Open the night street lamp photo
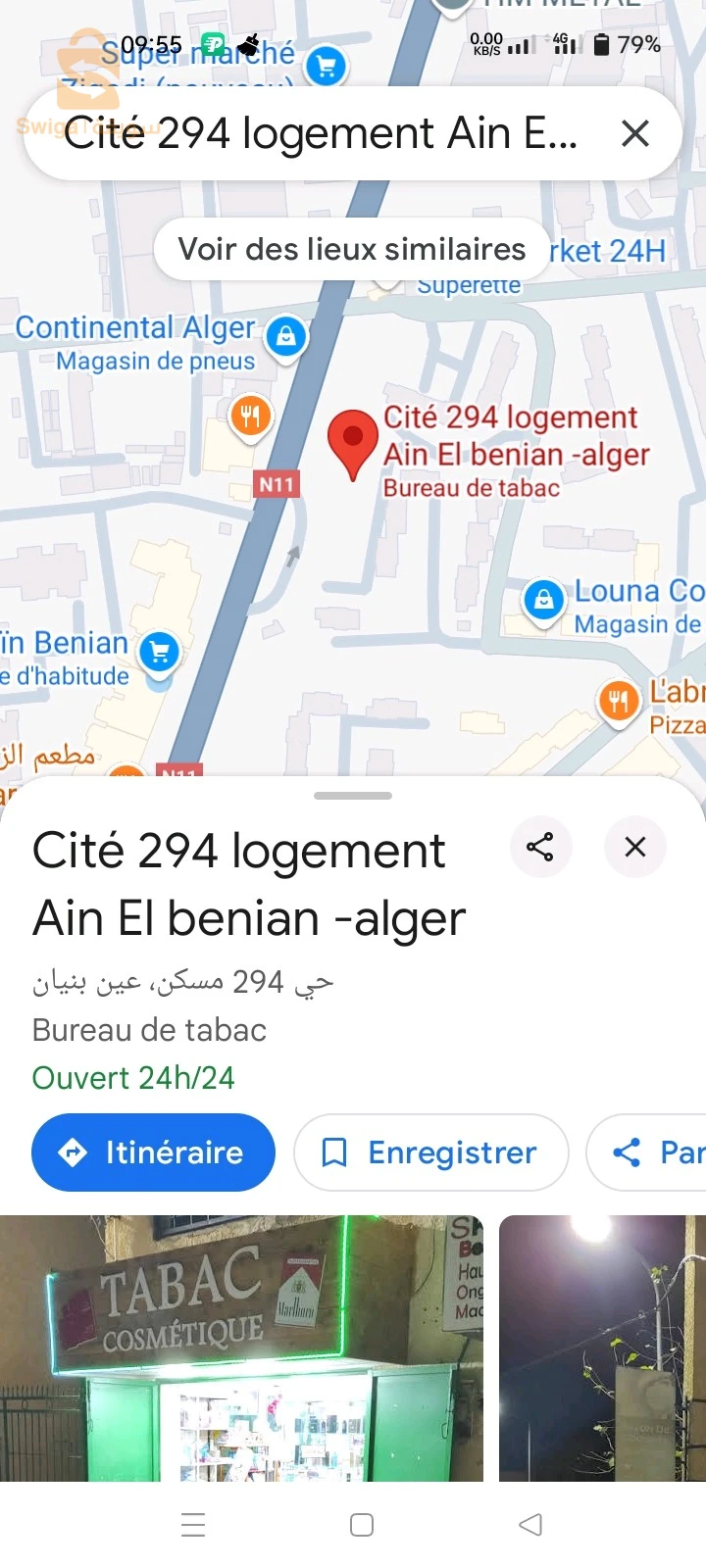This screenshot has height=1568, width=706. [x=602, y=1348]
